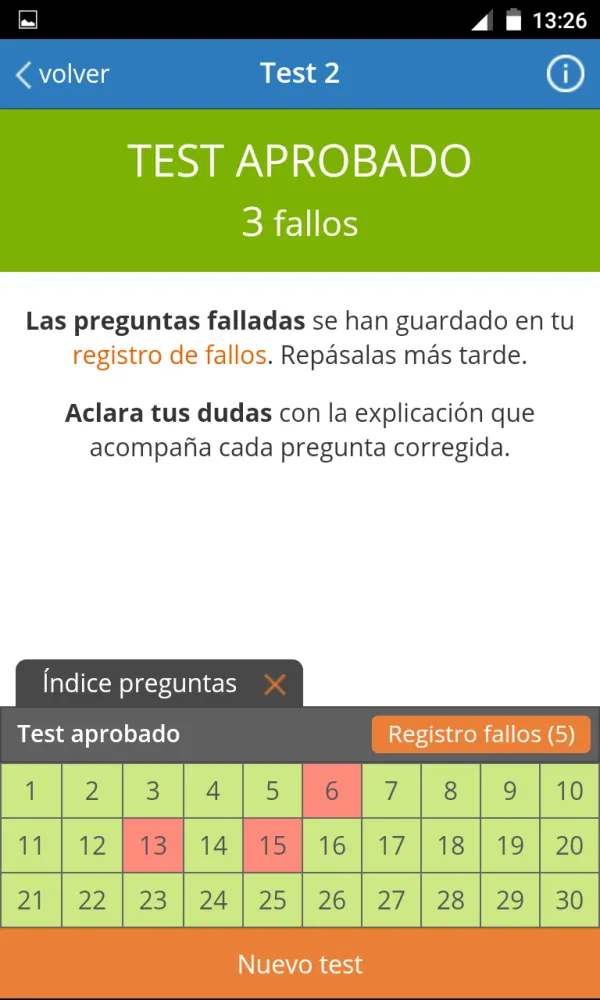This screenshot has height=1000, width=600.
Task: Go to question 25
Action: click(x=272, y=900)
